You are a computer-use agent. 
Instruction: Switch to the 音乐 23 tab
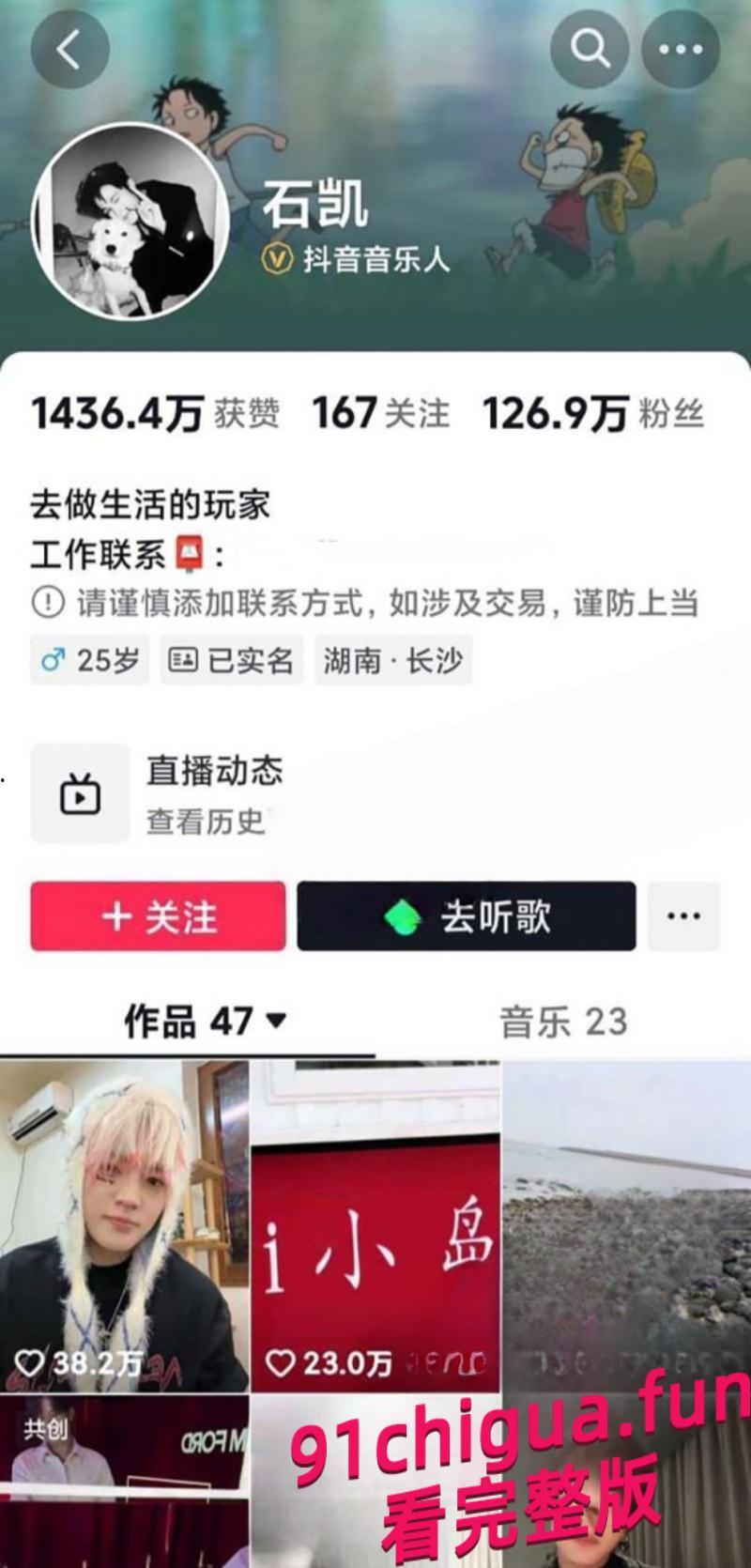coord(563,1022)
